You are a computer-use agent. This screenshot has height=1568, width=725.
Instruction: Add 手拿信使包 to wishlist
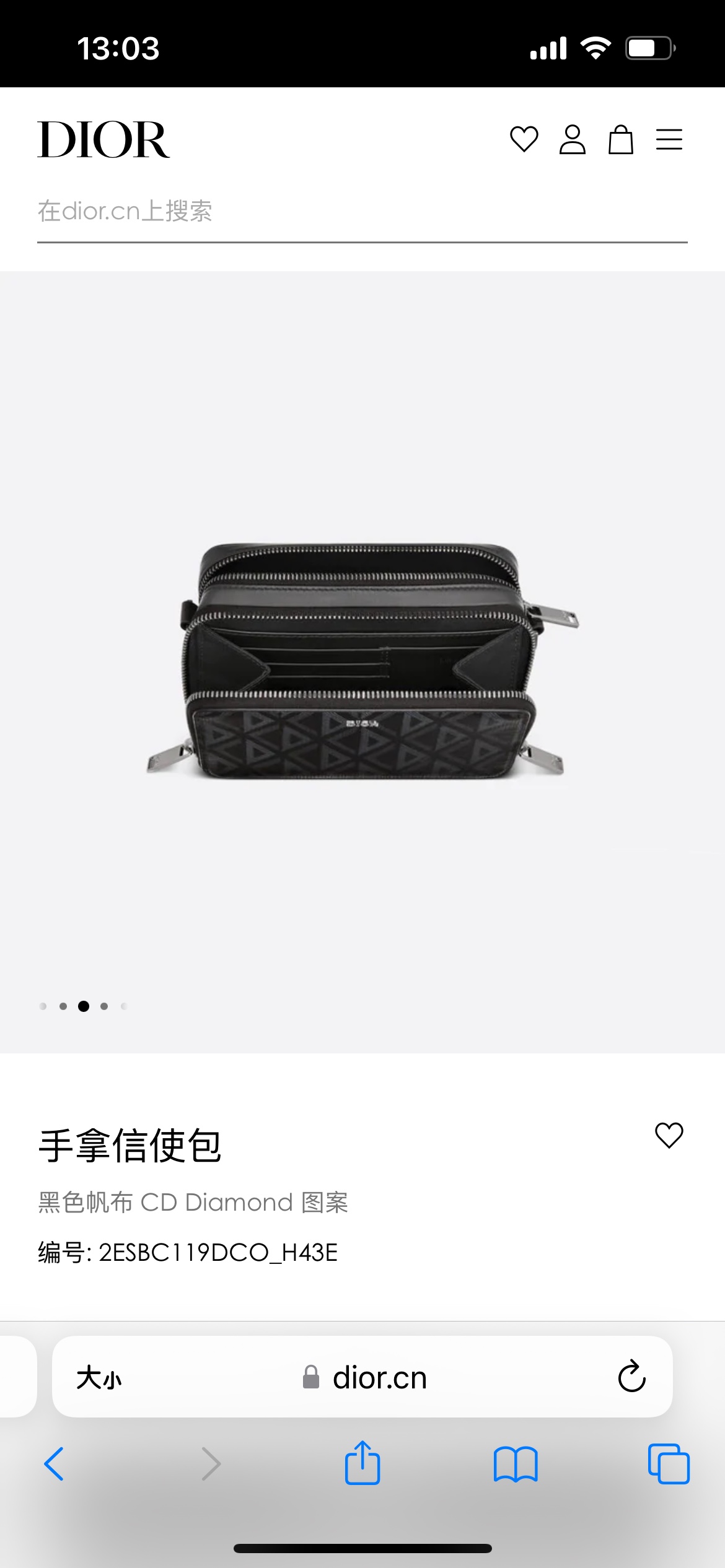pos(669,1135)
